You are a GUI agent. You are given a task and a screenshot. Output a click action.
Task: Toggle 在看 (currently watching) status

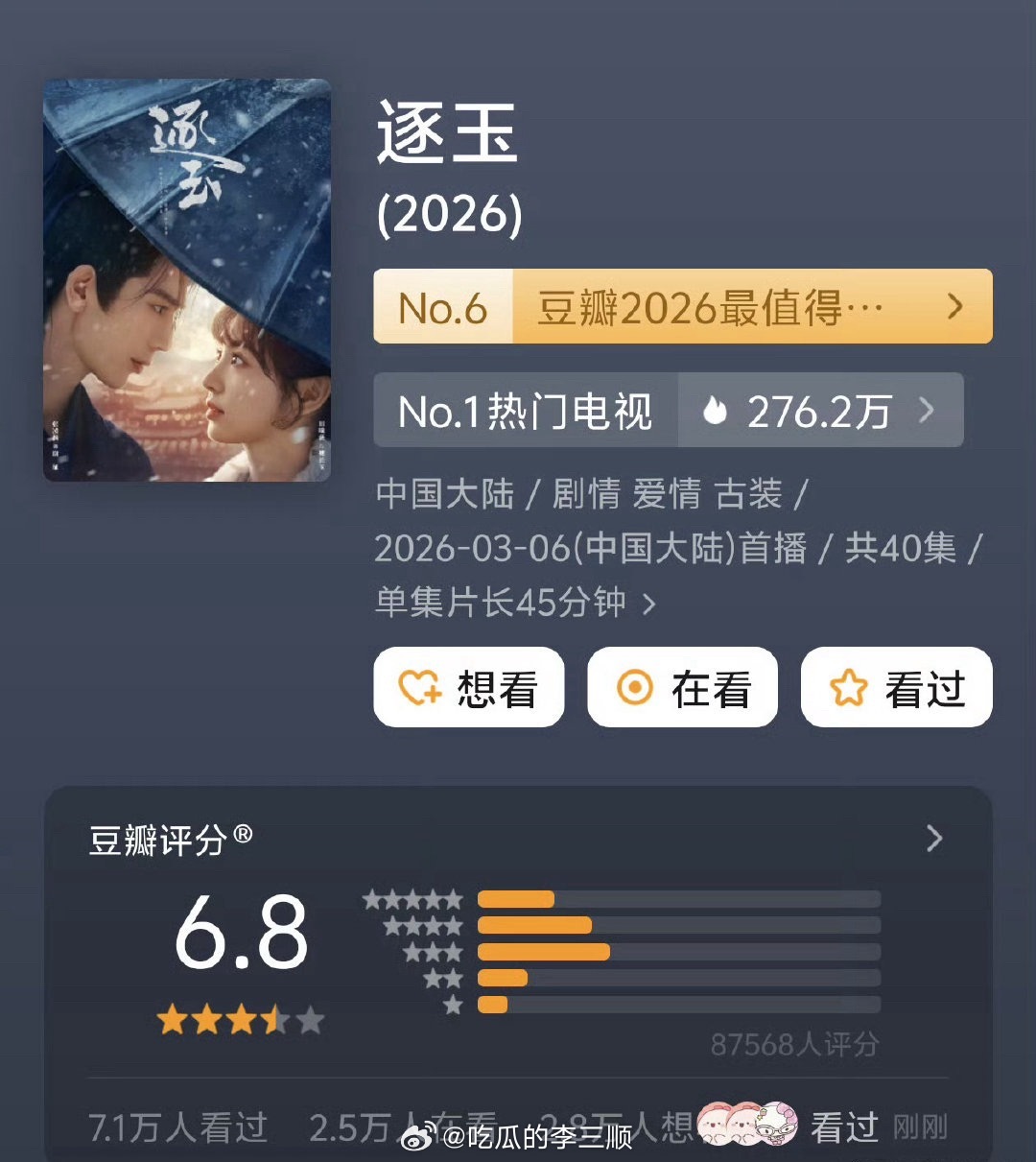pyautogui.click(x=683, y=687)
